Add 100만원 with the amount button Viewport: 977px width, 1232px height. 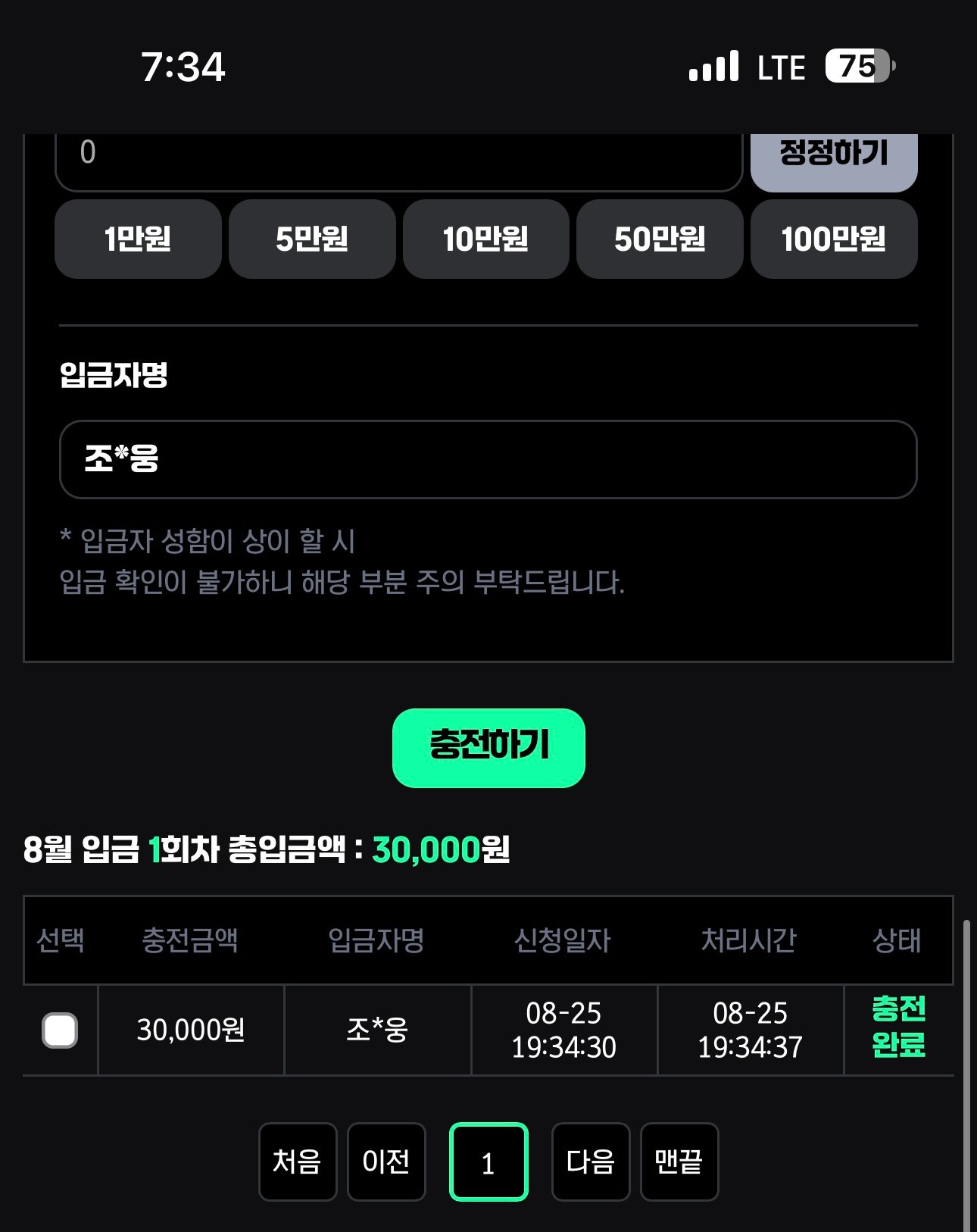(x=834, y=239)
